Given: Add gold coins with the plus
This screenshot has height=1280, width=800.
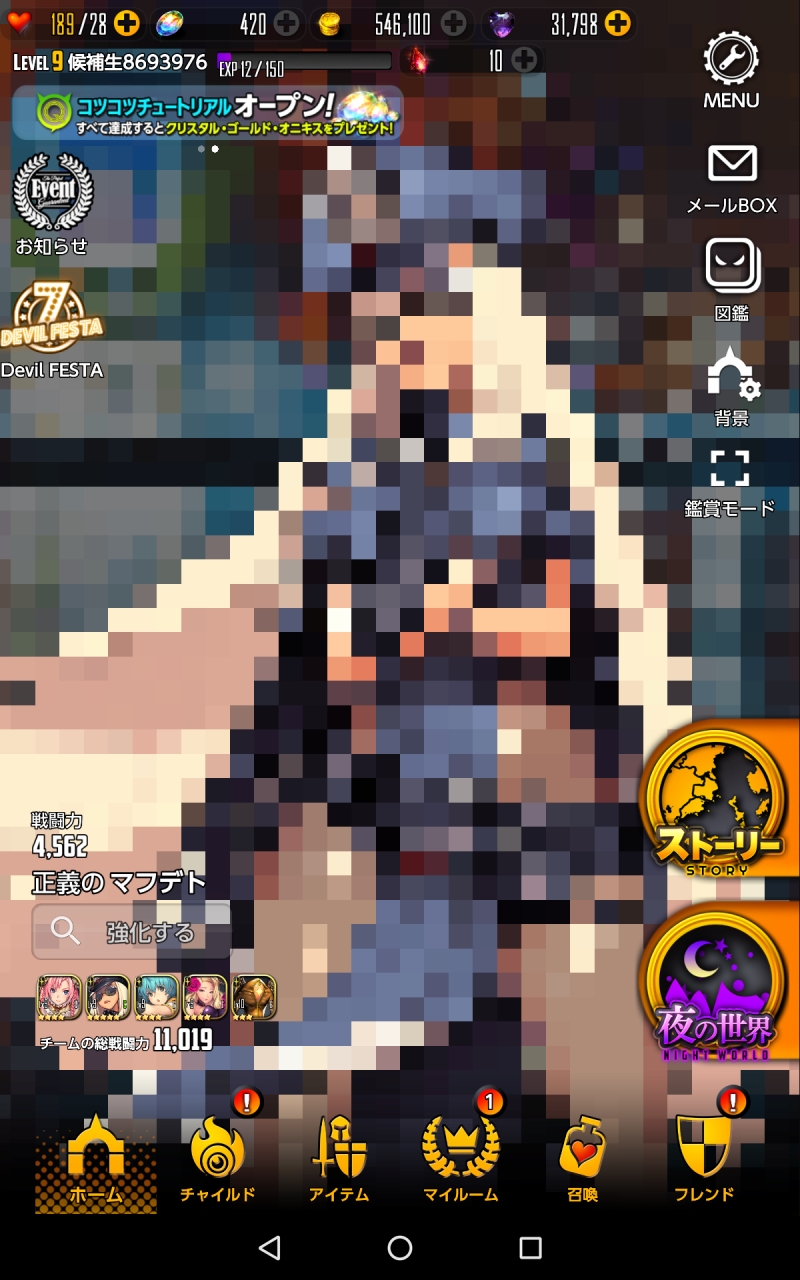Looking at the screenshot, I should (x=454, y=22).
